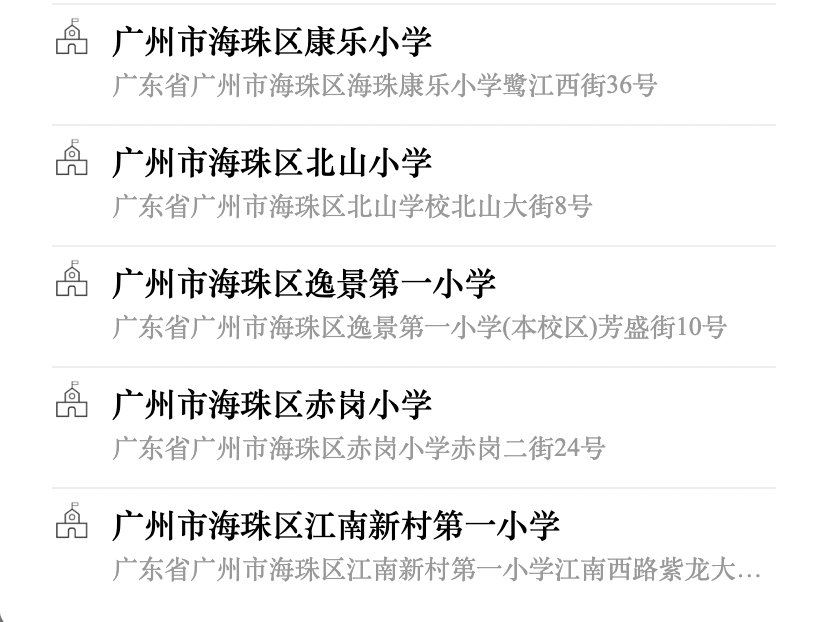
Task: Tap the 广州市海珠区赤岗小学 row
Action: (x=272, y=405)
